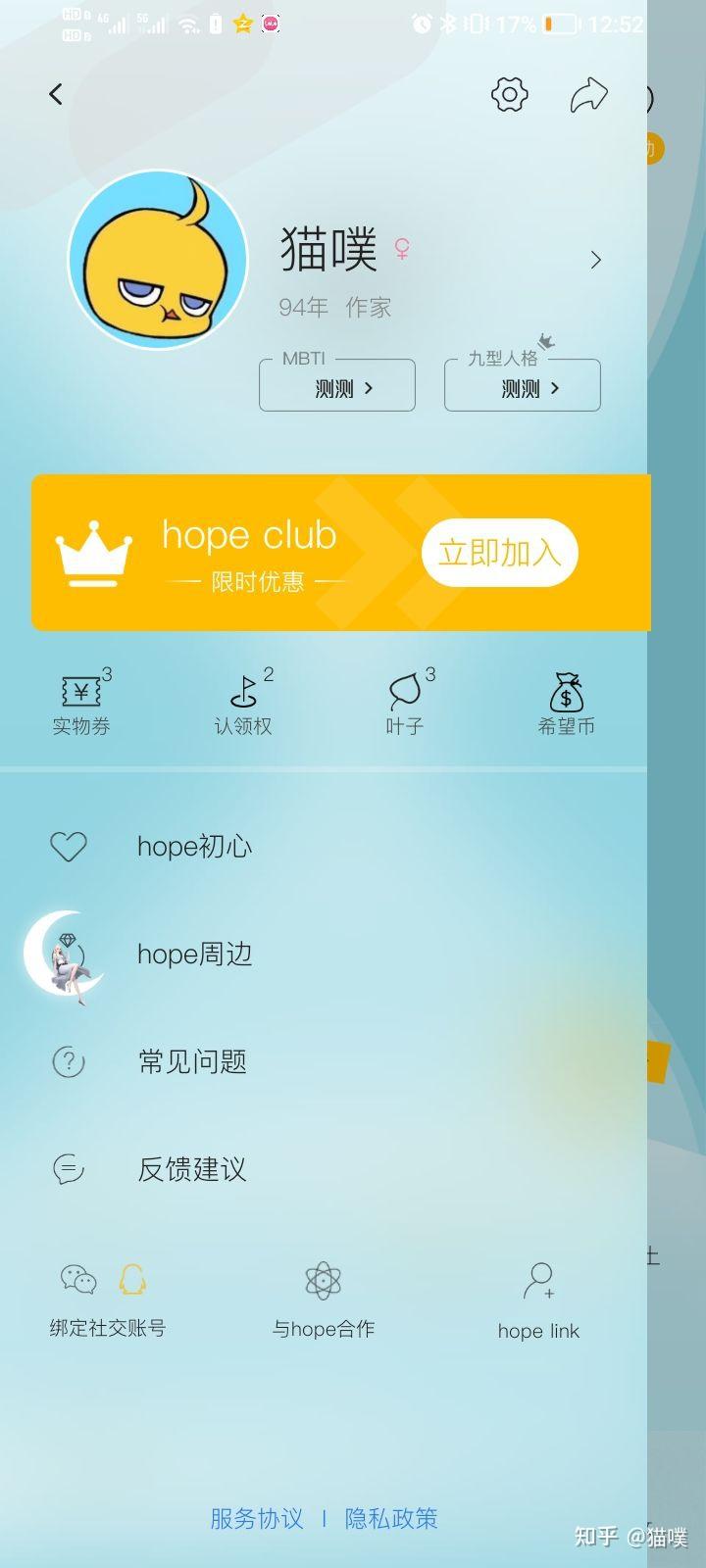Open 常见问题 FAQ
706x1568 pixels.
click(x=192, y=1061)
